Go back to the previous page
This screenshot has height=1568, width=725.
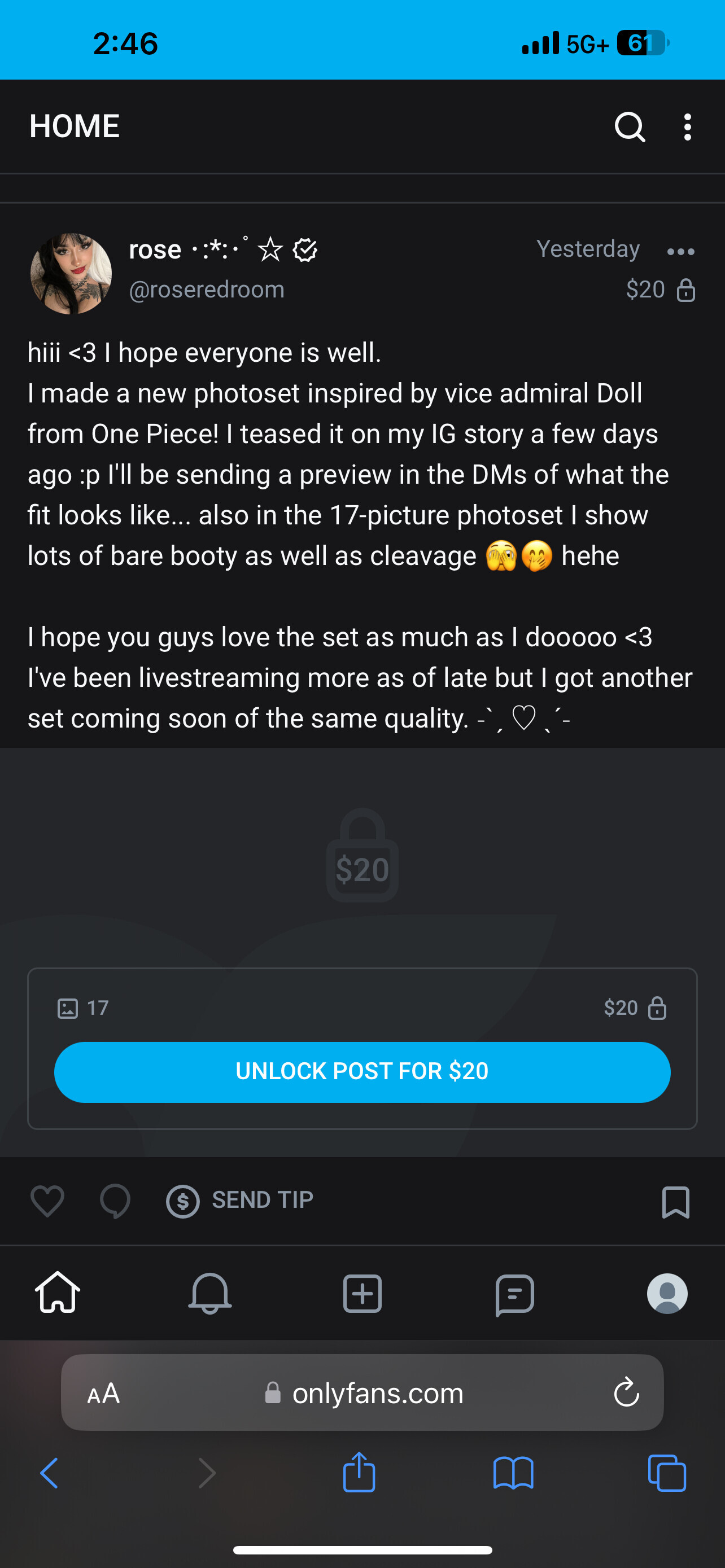(x=49, y=1473)
